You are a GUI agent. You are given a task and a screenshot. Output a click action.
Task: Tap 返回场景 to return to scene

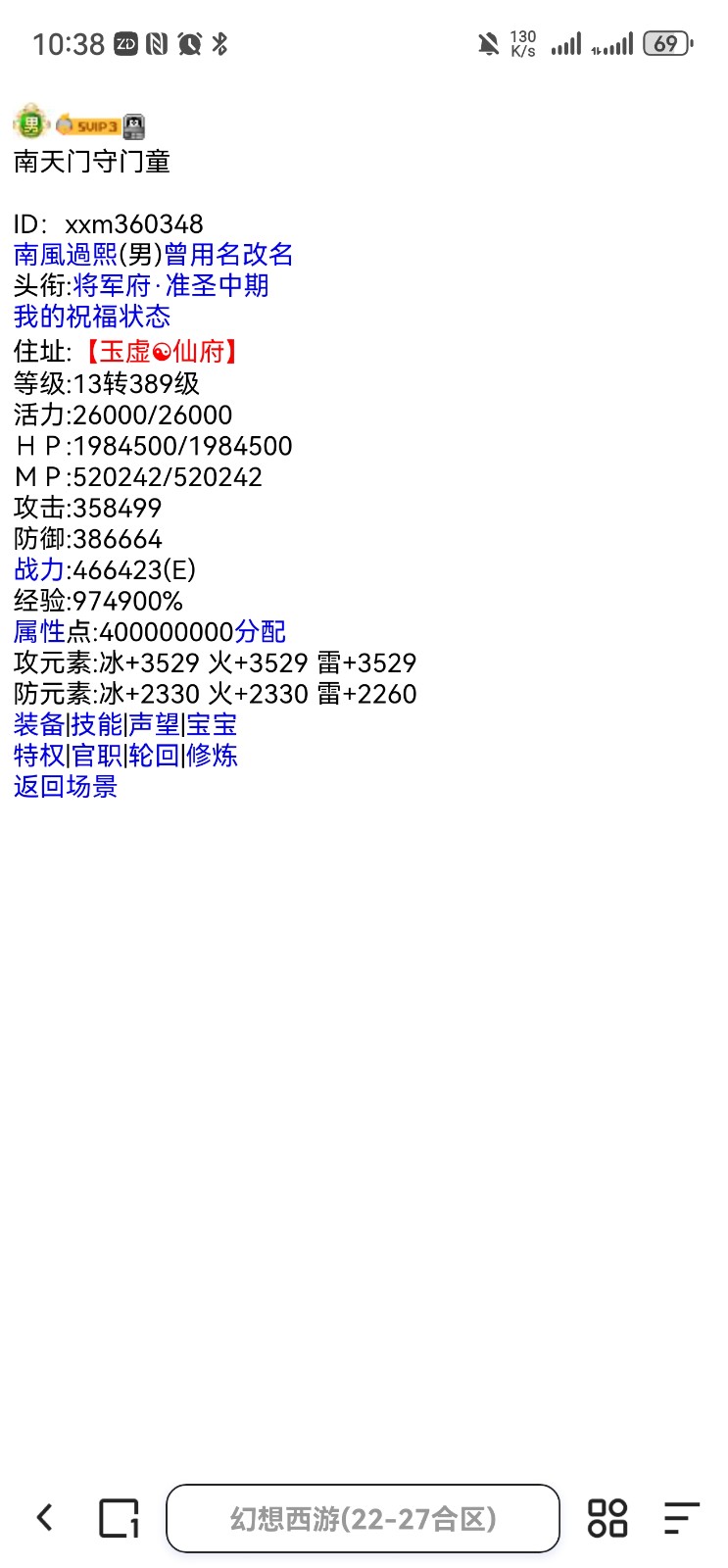66,787
